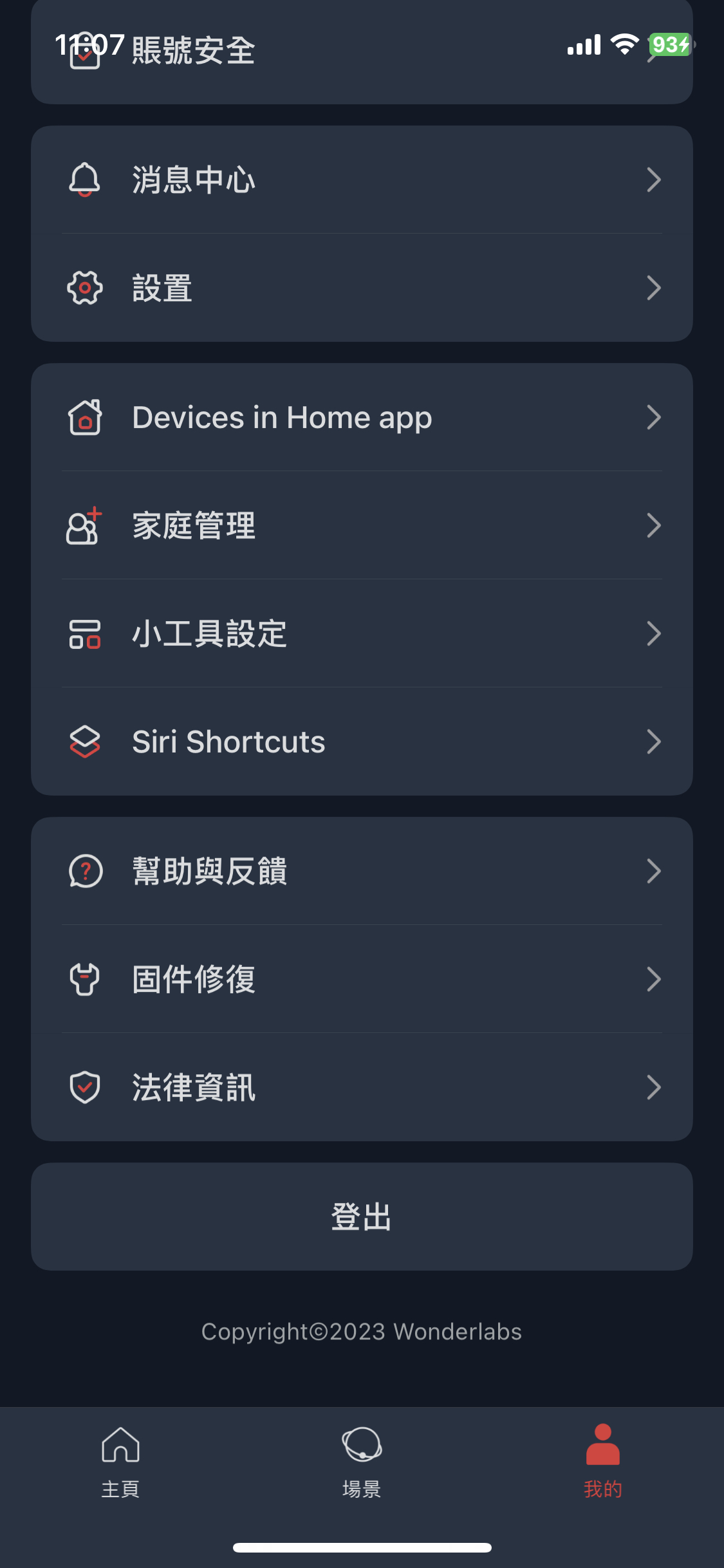
Task: View 法律資訊 legal information
Action: pos(362,1087)
